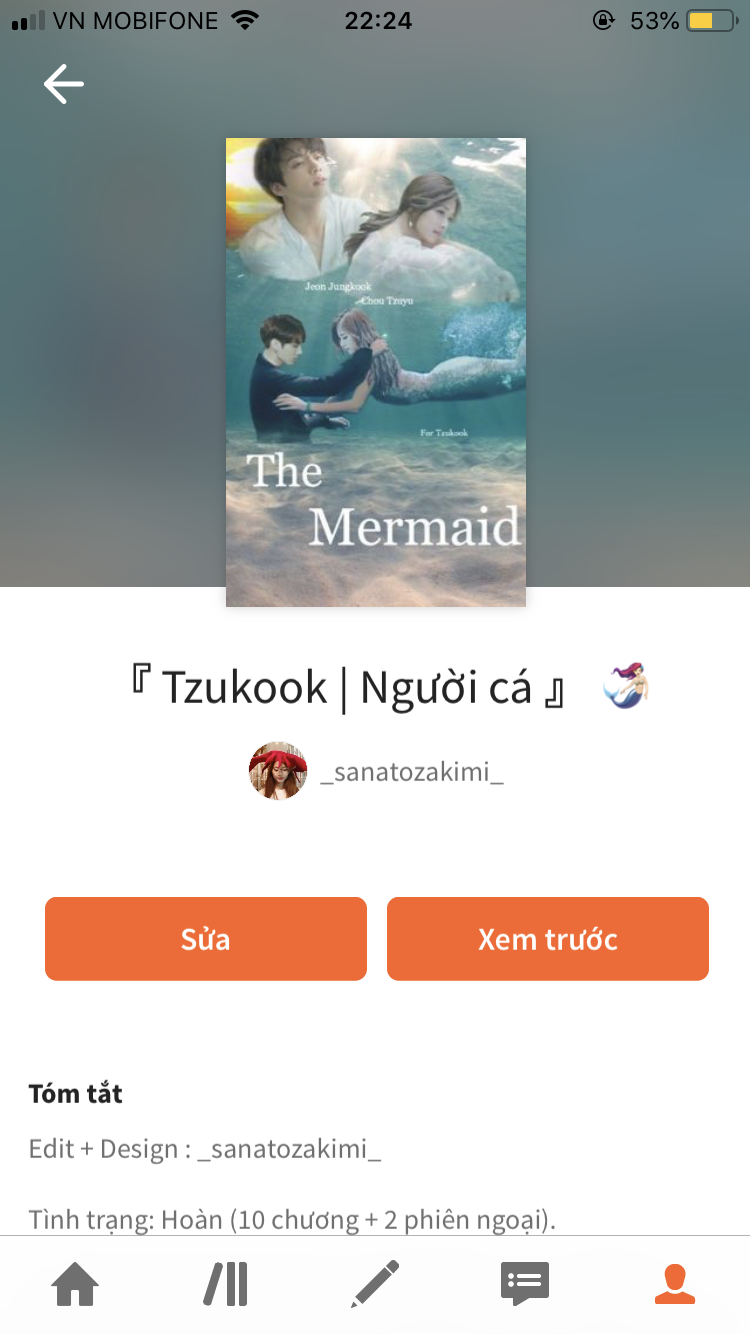This screenshot has width=750, height=1334.
Task: Open the messages notifications tab
Action: point(525,1284)
